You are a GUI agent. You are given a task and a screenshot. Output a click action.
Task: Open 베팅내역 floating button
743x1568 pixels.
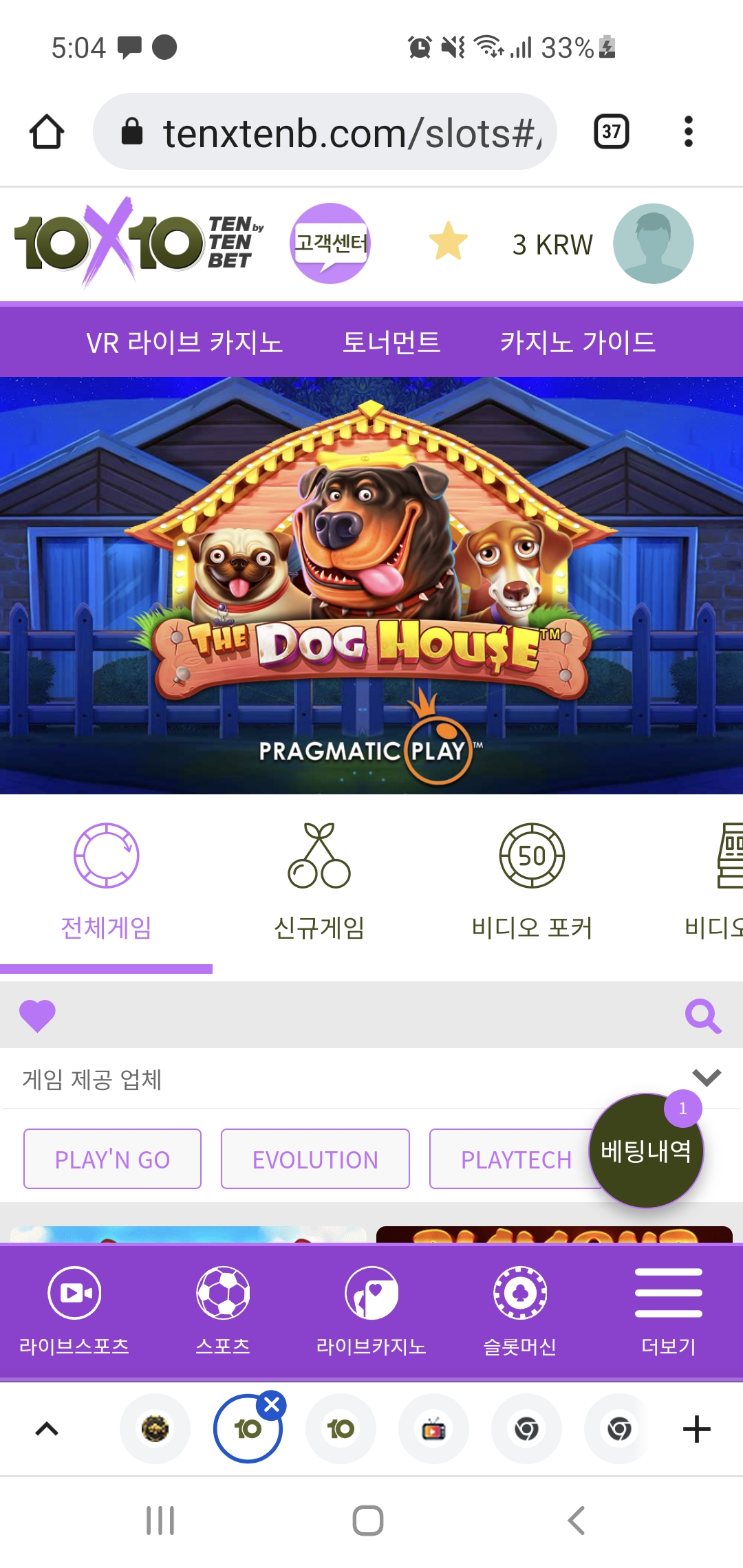(645, 1151)
